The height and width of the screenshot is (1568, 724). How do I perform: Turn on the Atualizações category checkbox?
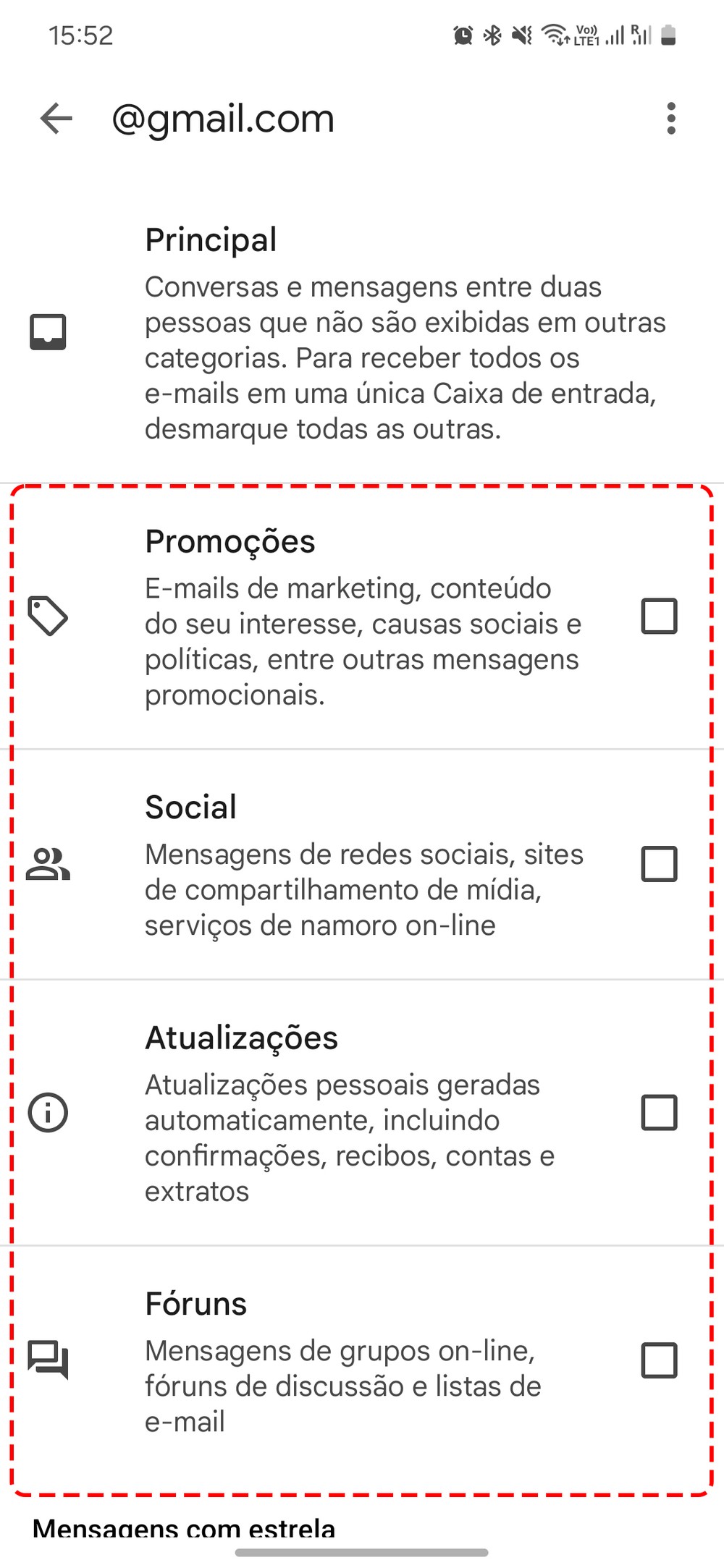659,1112
